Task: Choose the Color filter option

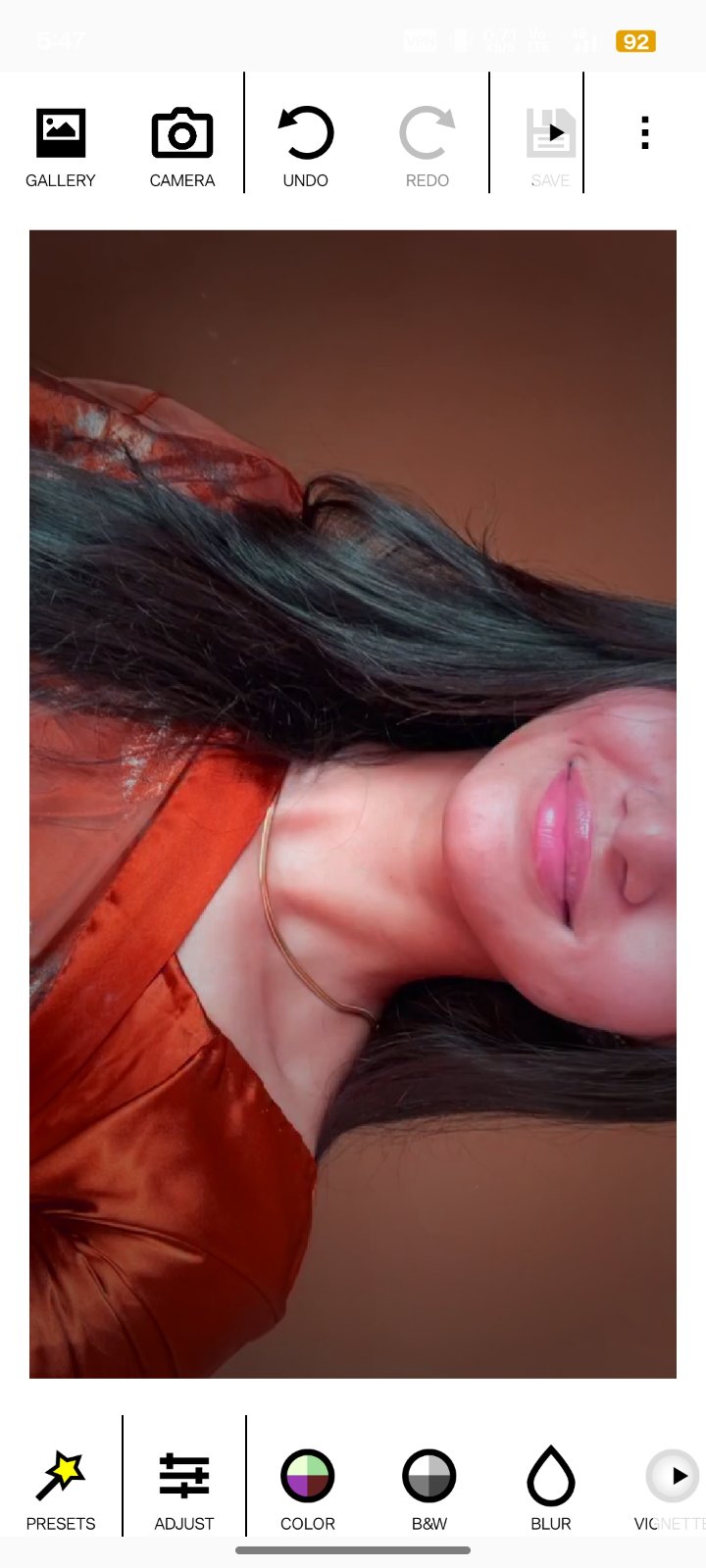Action: (x=308, y=1490)
